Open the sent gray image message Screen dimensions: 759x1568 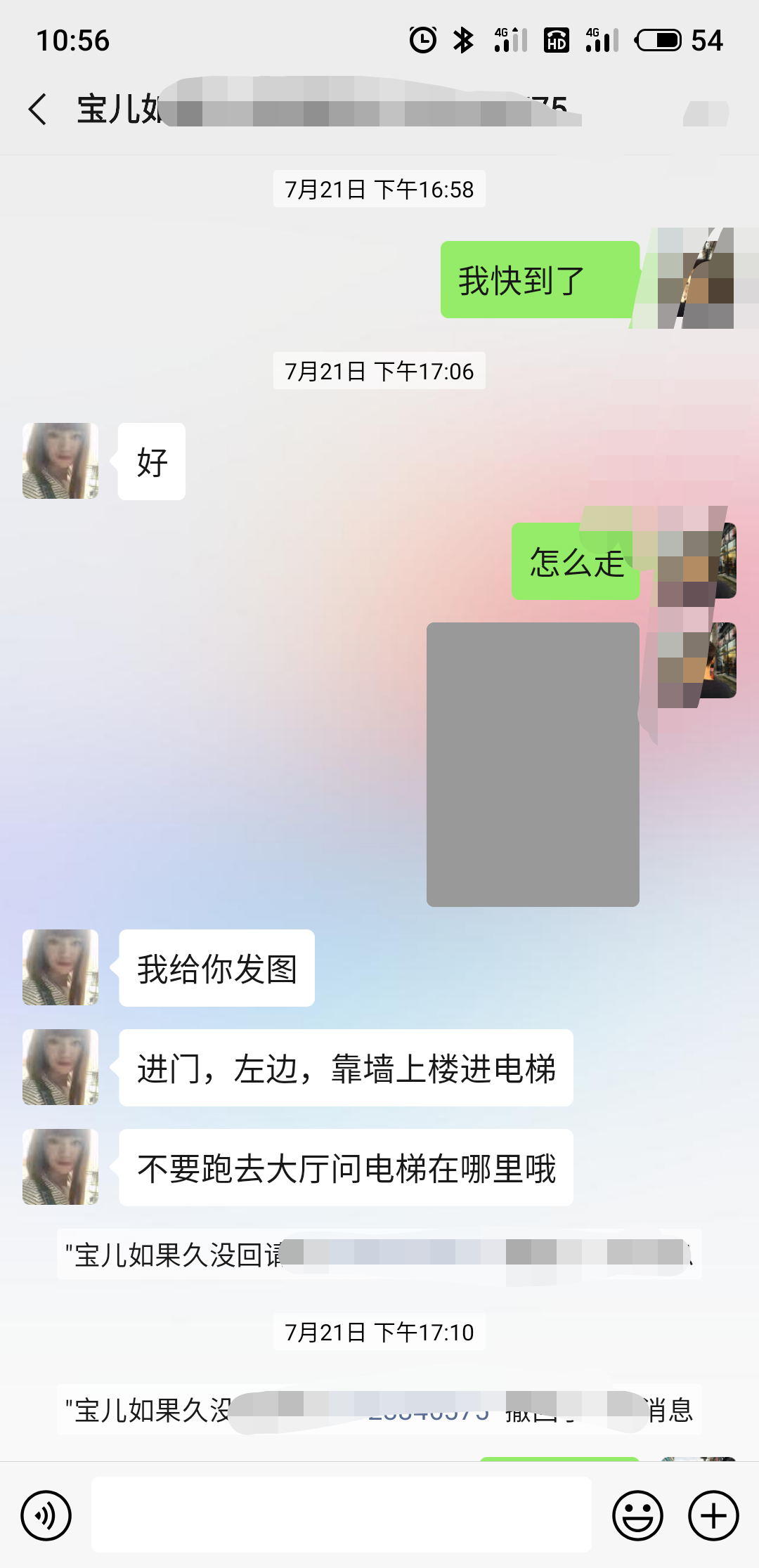coord(533,764)
